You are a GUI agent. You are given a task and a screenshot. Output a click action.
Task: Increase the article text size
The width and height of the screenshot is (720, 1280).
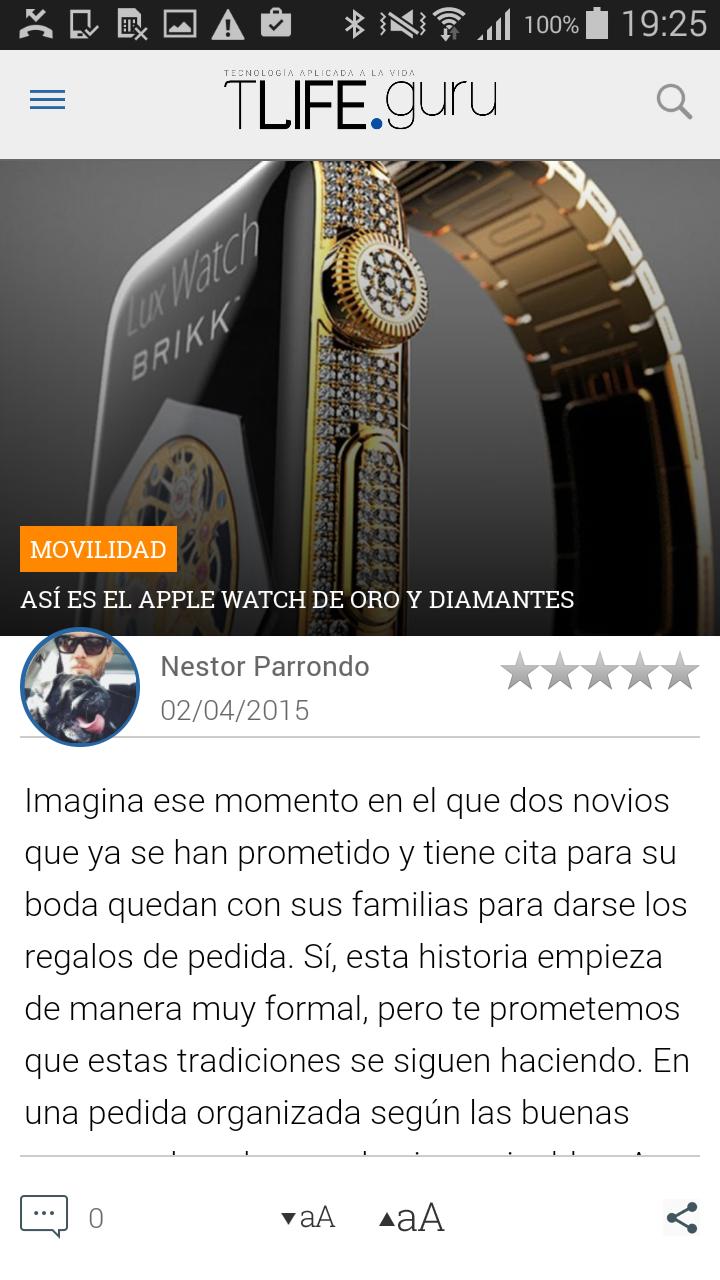[411, 1217]
